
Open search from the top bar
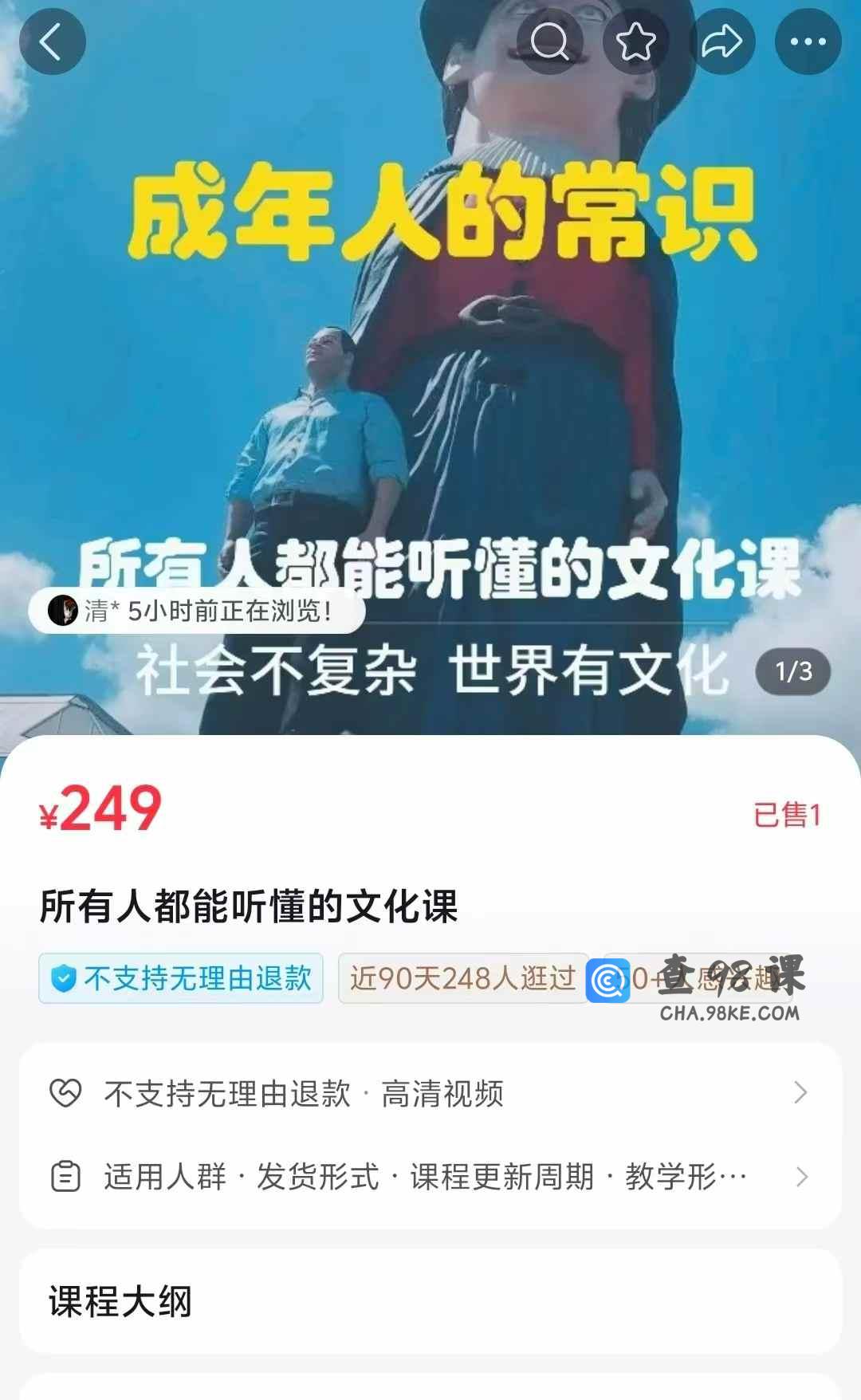[x=550, y=41]
